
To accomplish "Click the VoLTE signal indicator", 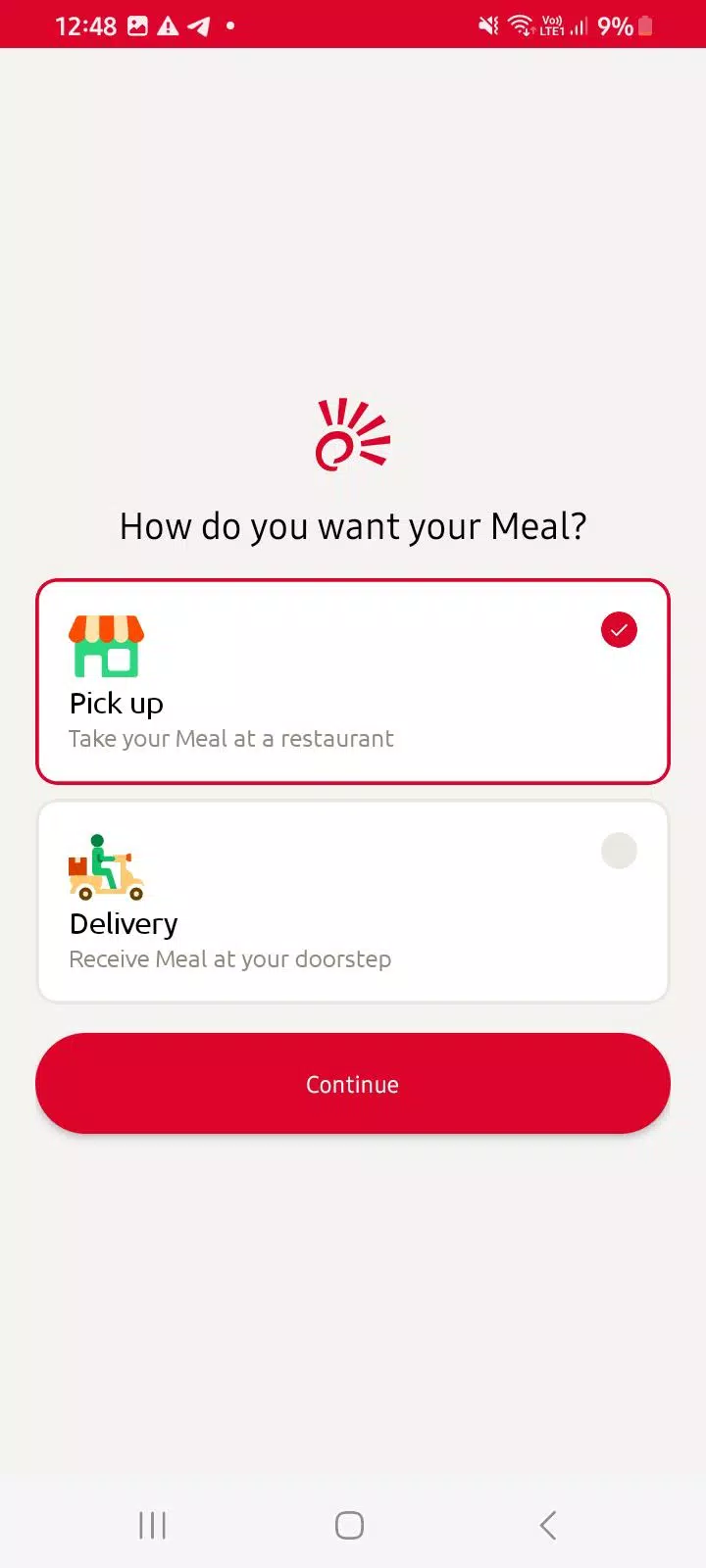I will coord(552,25).
